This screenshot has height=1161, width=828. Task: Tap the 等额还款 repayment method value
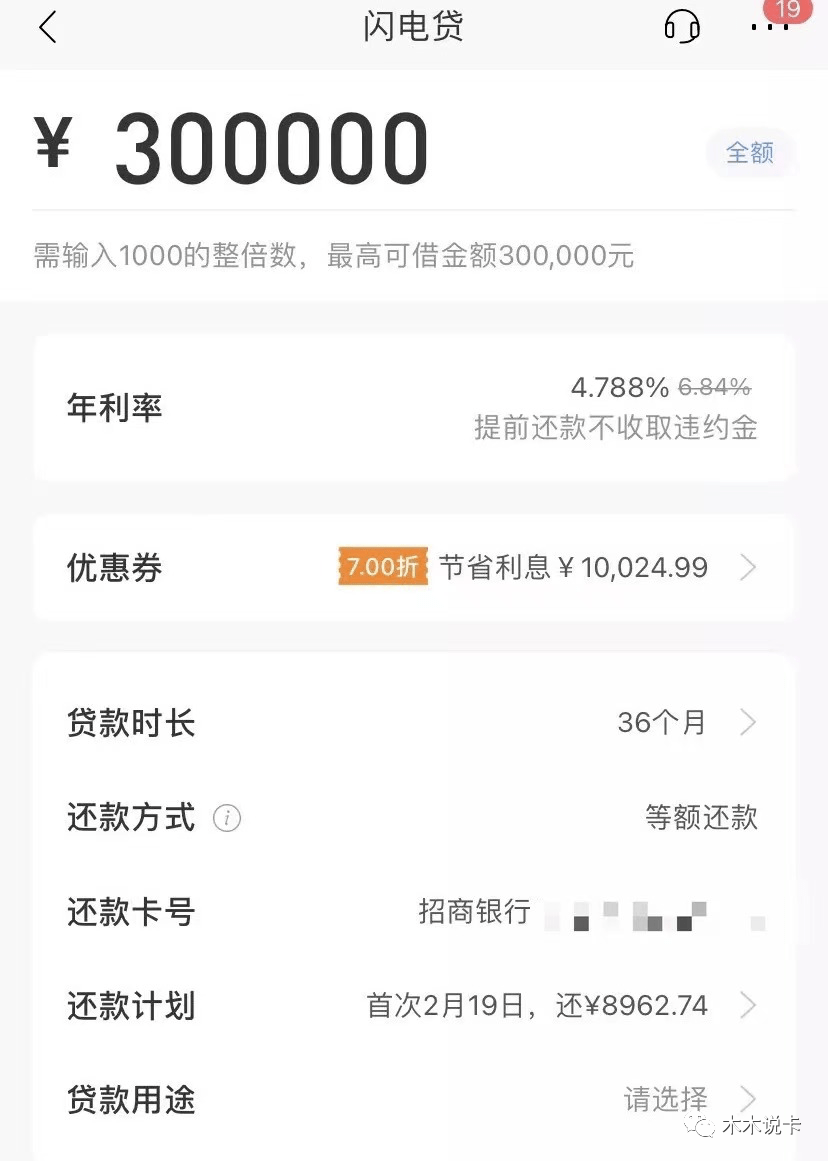(701, 818)
